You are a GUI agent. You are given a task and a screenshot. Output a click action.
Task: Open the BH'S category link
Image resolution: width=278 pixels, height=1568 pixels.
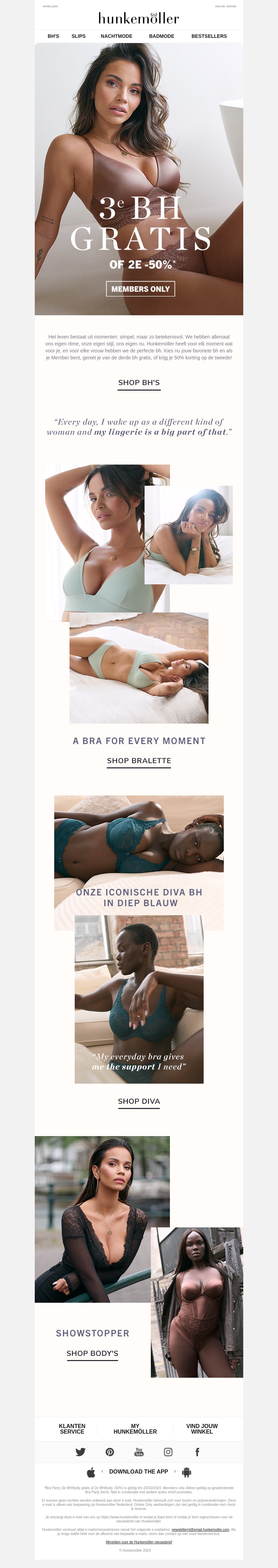point(53,36)
